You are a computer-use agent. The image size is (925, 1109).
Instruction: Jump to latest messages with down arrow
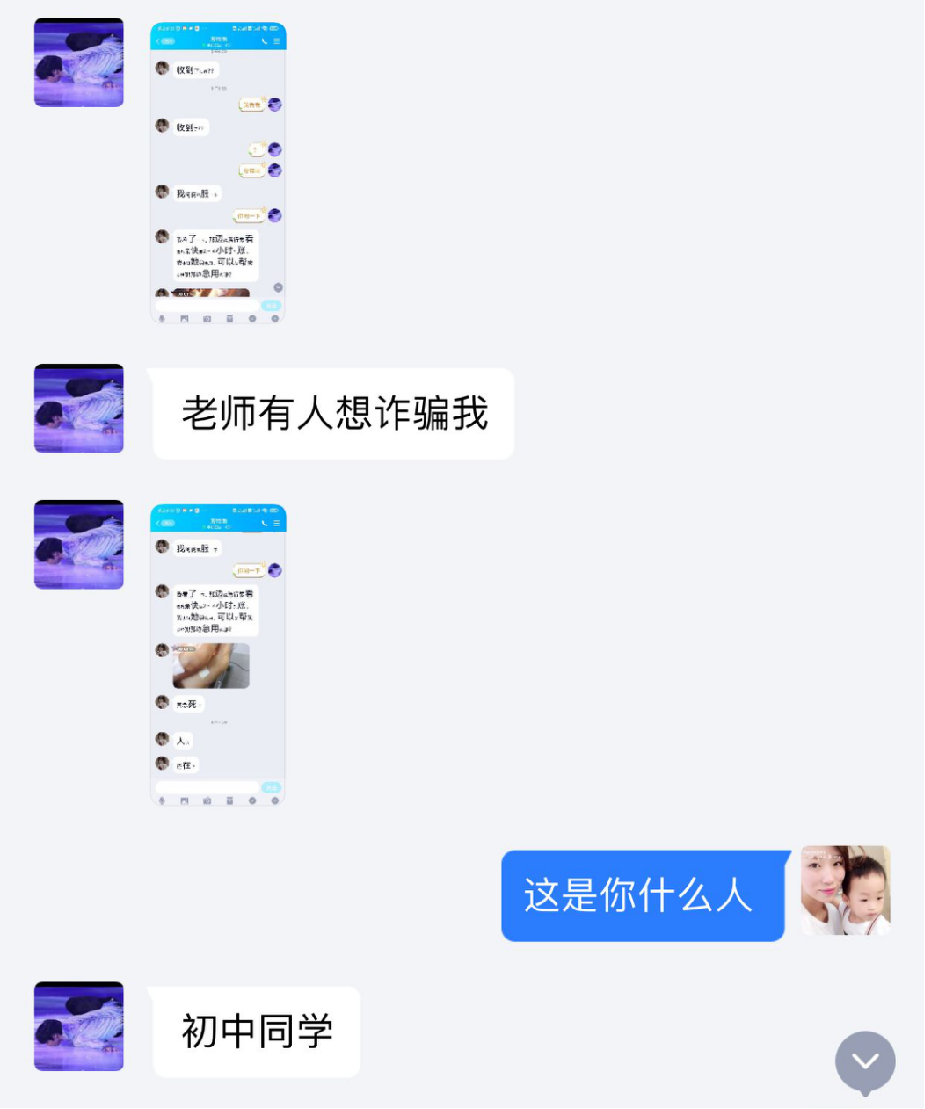[x=865, y=1061]
